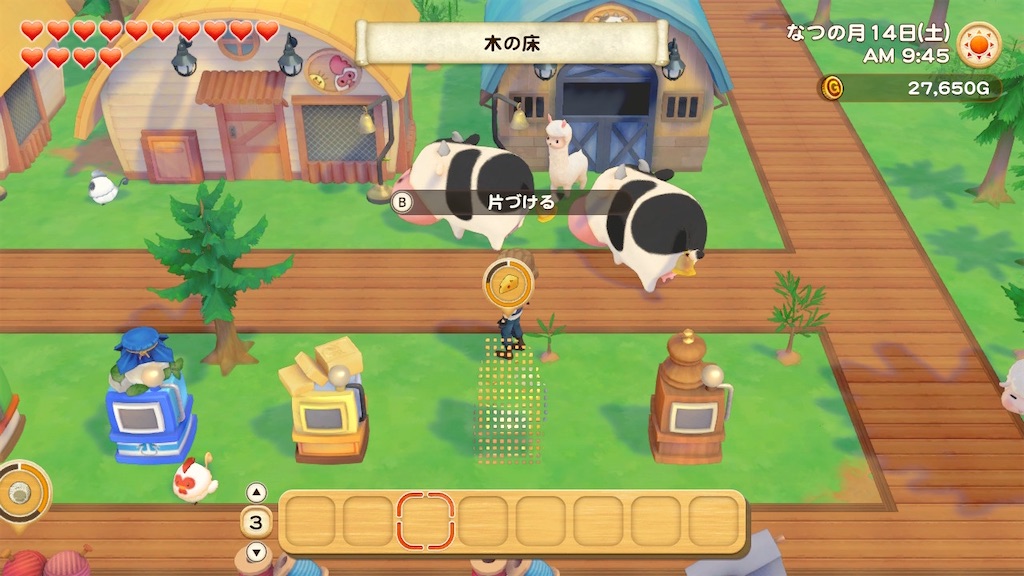Select the highlighted third inventory slot

[x=425, y=521]
